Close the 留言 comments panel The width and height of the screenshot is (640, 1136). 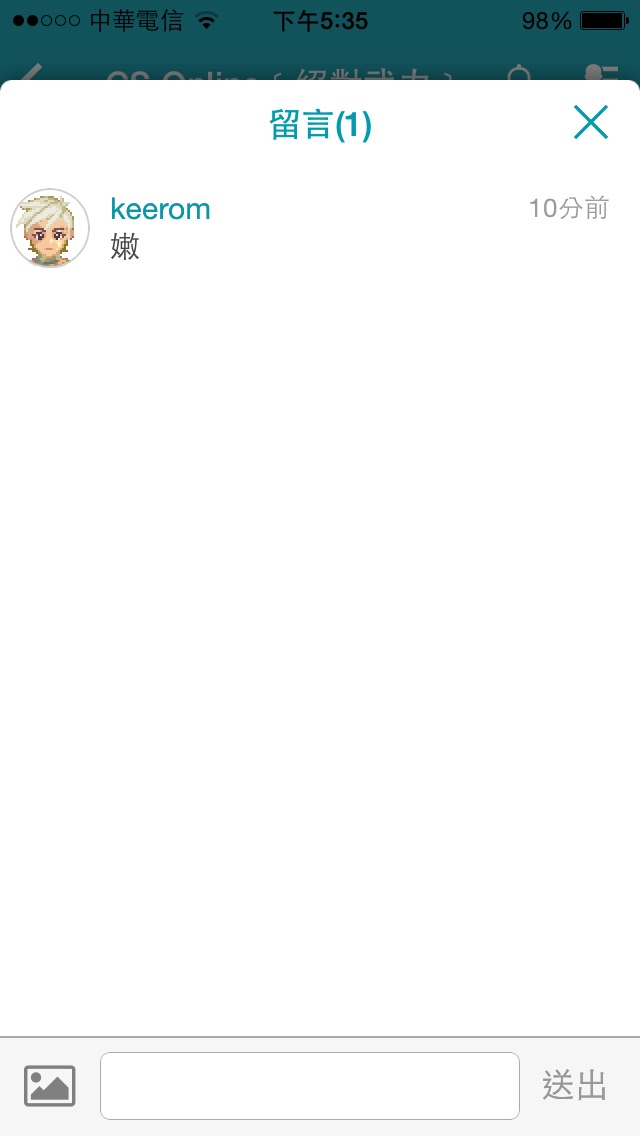click(591, 123)
